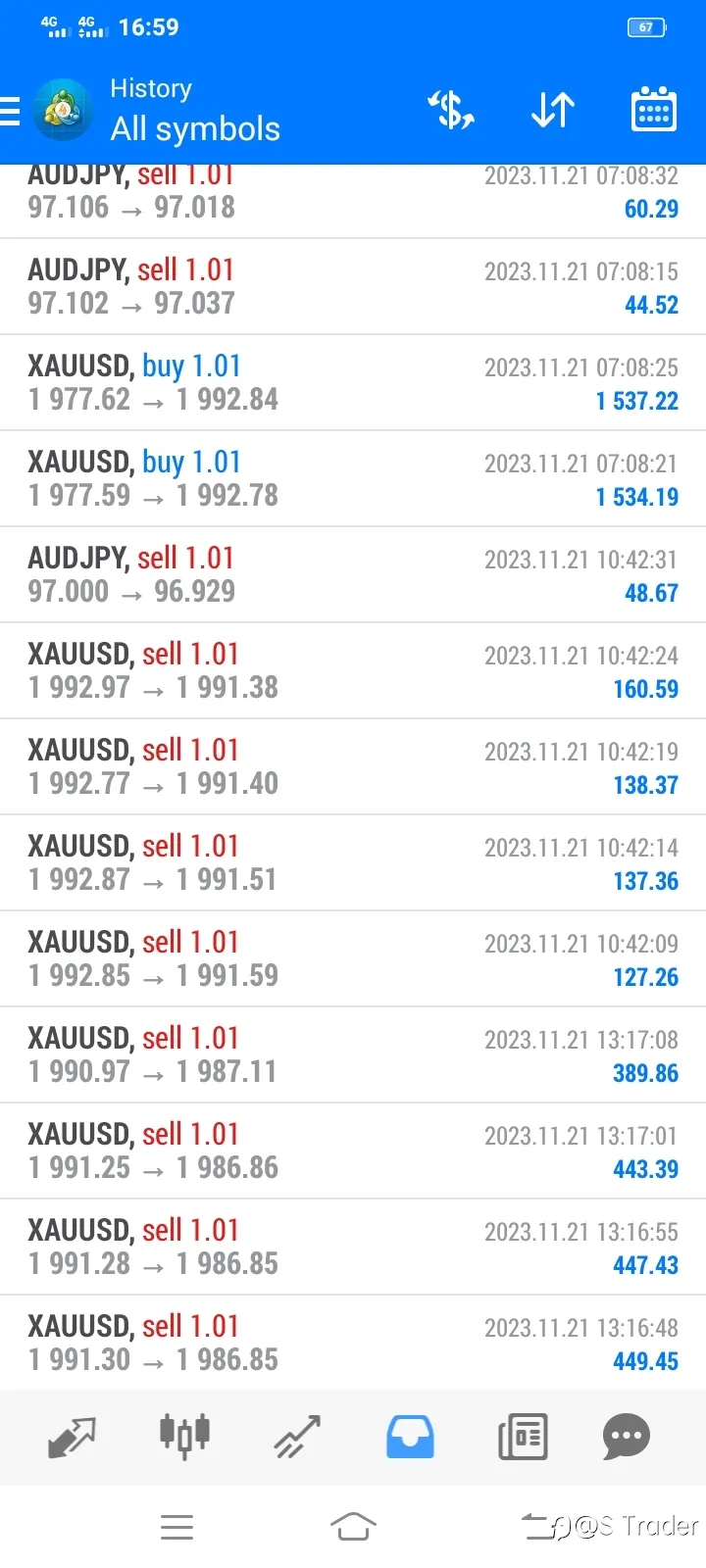Change sort order with the arrows icon
Image resolution: width=706 pixels, height=1568 pixels.
[553, 110]
